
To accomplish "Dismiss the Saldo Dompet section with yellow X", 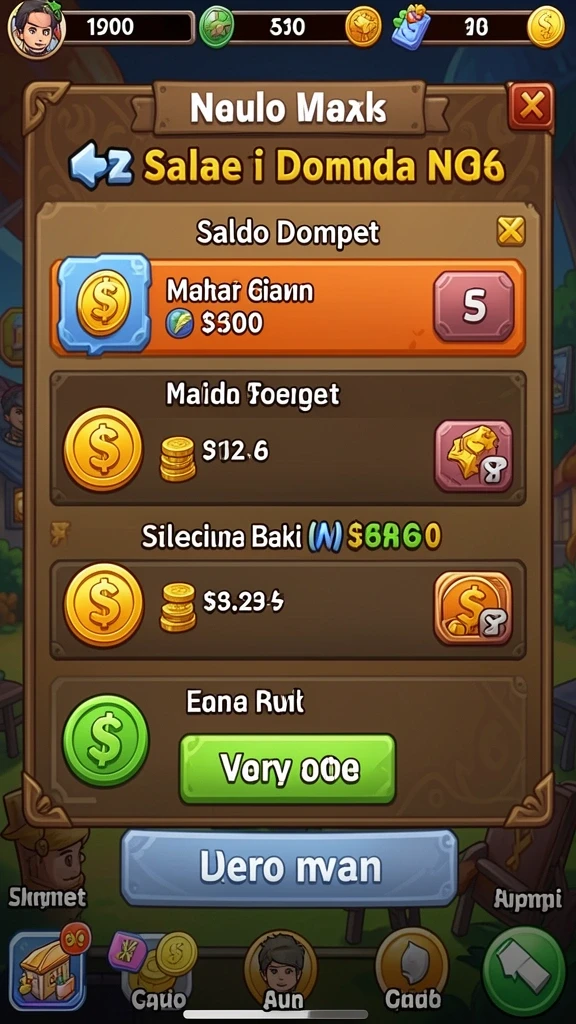I will [511, 231].
